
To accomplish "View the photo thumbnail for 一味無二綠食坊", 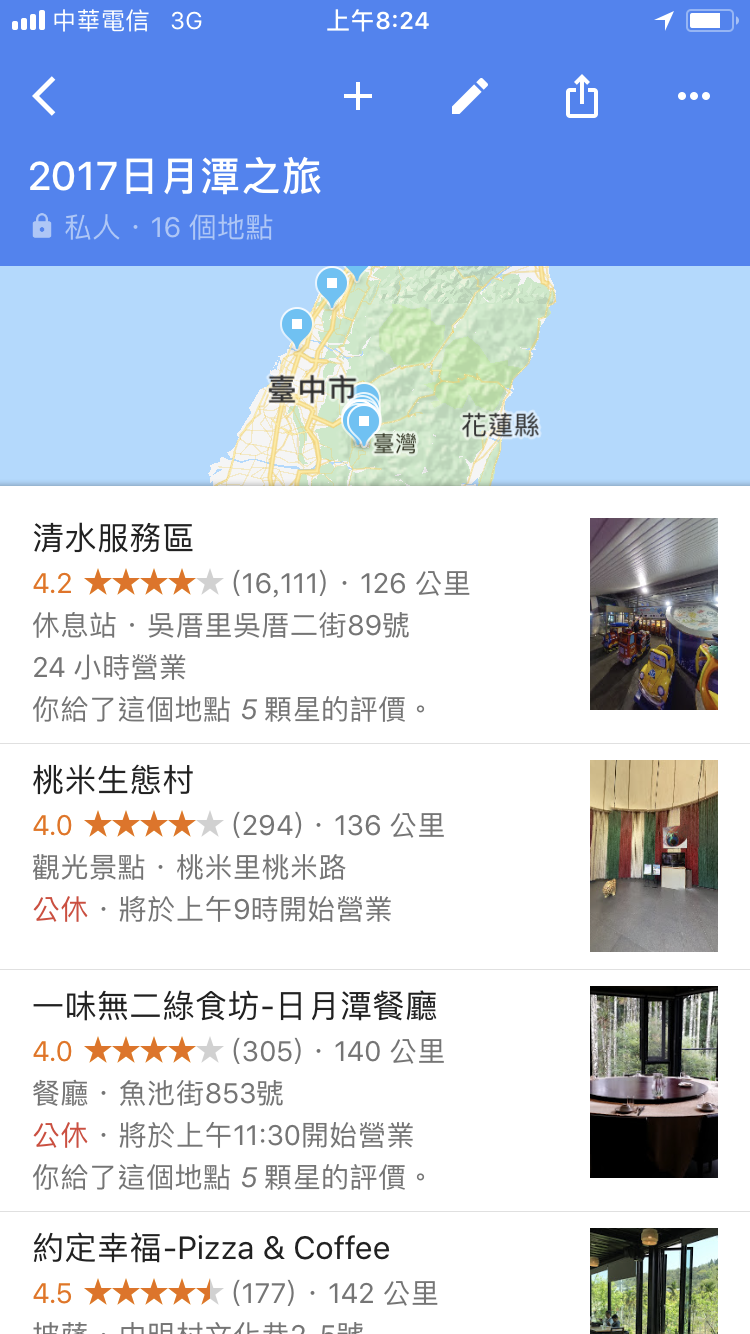I will coord(654,1082).
